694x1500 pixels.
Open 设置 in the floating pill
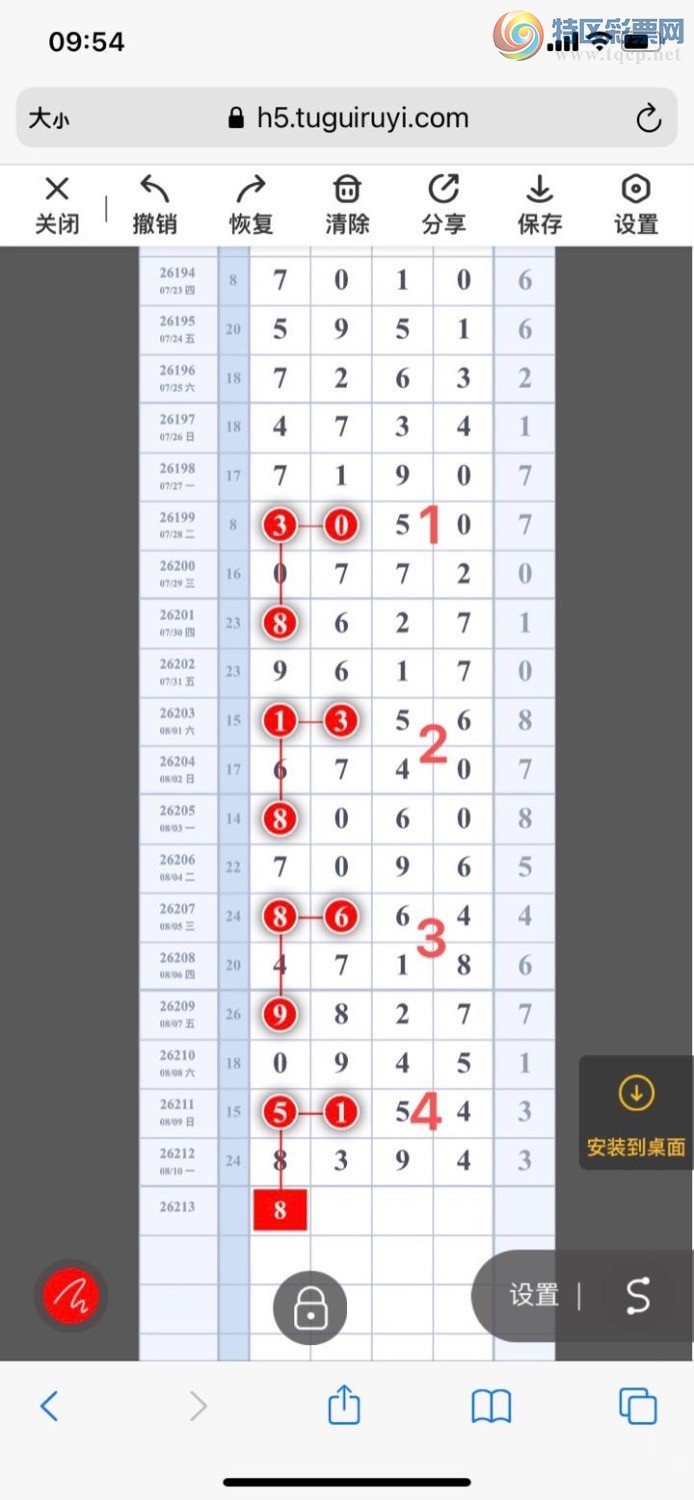pos(534,1295)
